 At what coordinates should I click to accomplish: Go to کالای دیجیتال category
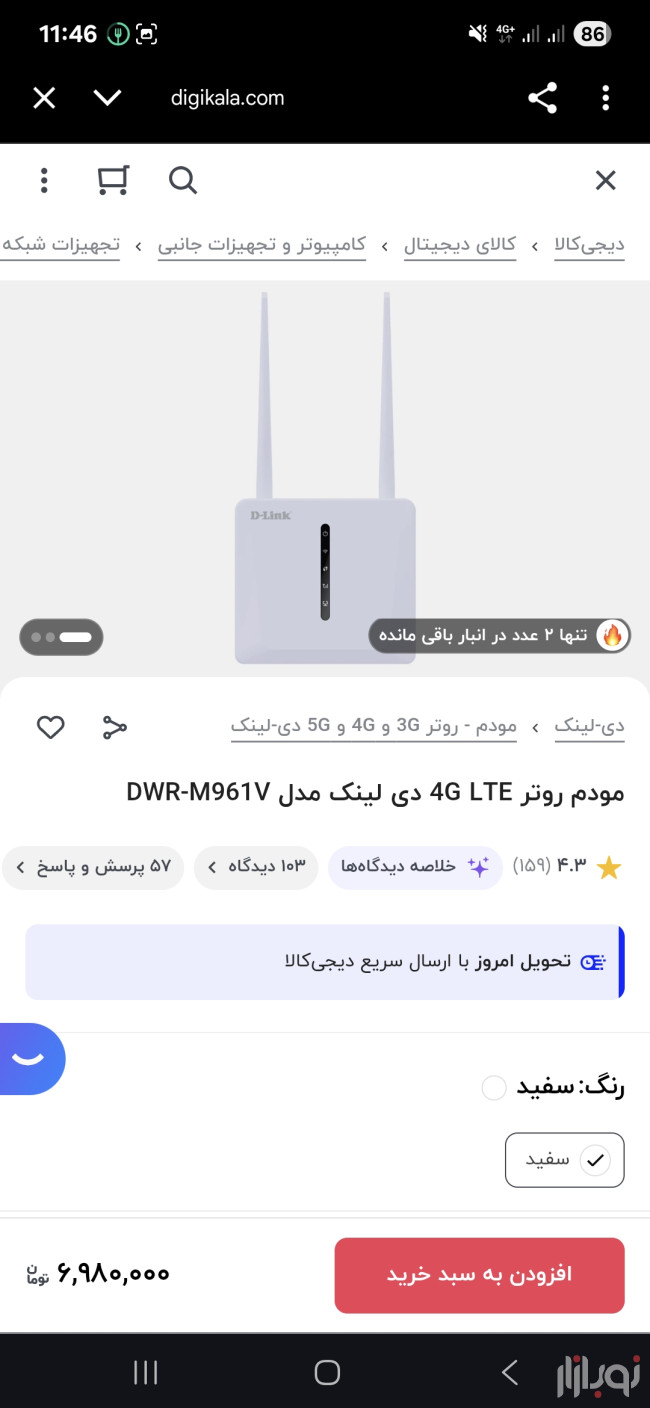[460, 244]
